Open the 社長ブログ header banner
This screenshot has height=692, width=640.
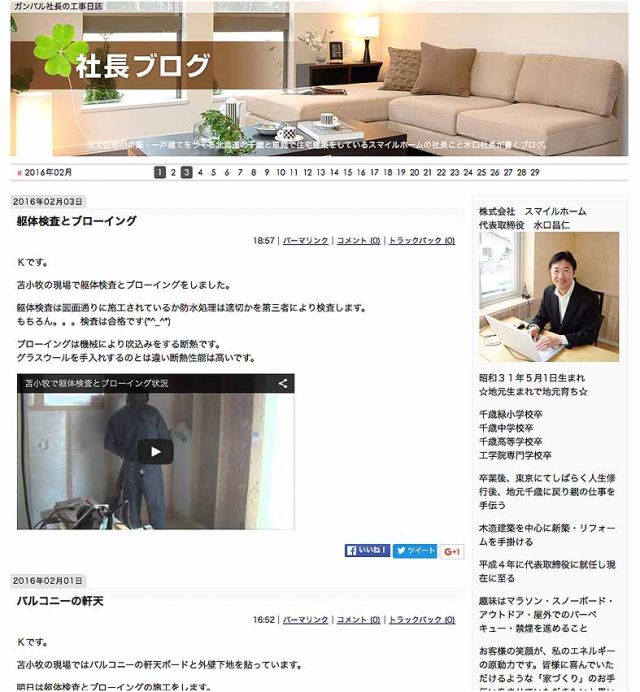(x=142, y=66)
